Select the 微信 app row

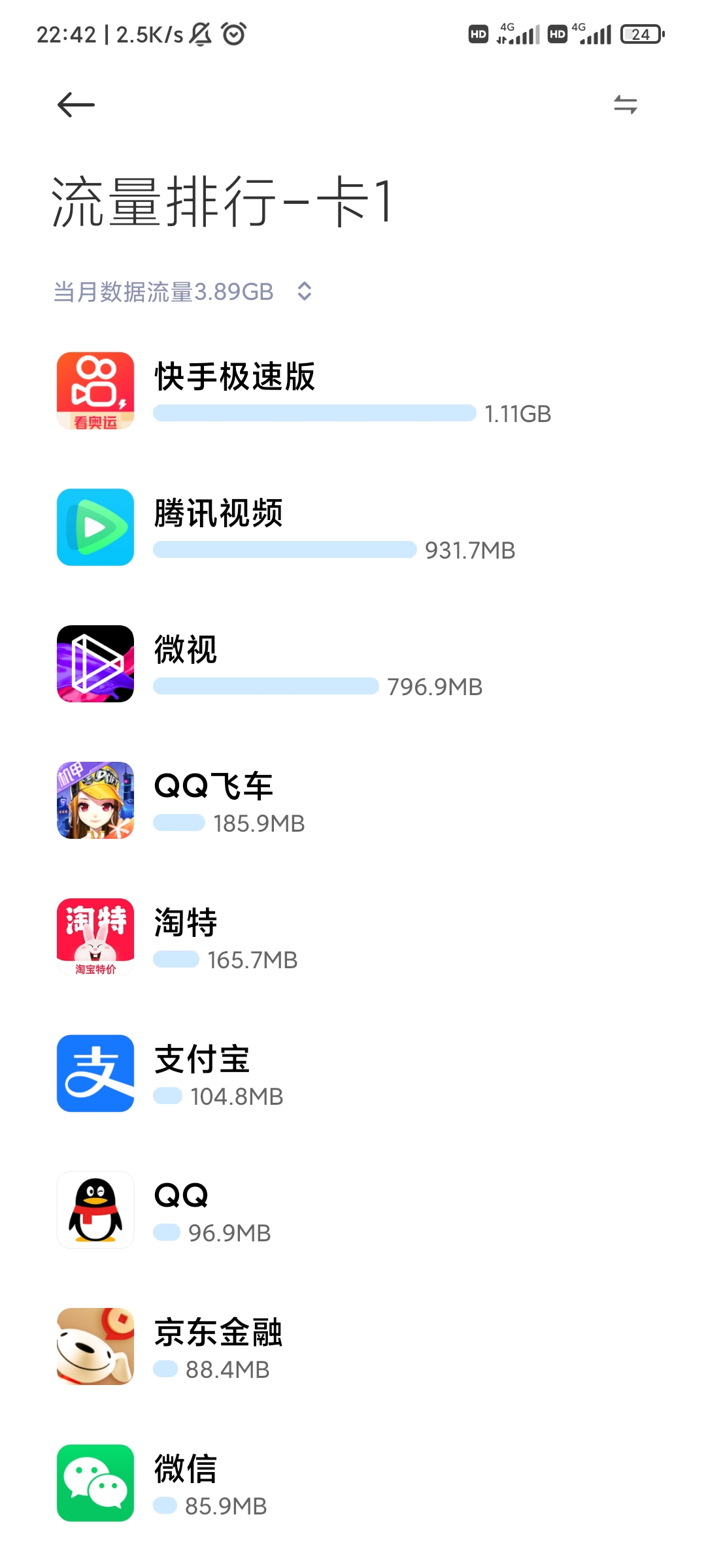353,1483
